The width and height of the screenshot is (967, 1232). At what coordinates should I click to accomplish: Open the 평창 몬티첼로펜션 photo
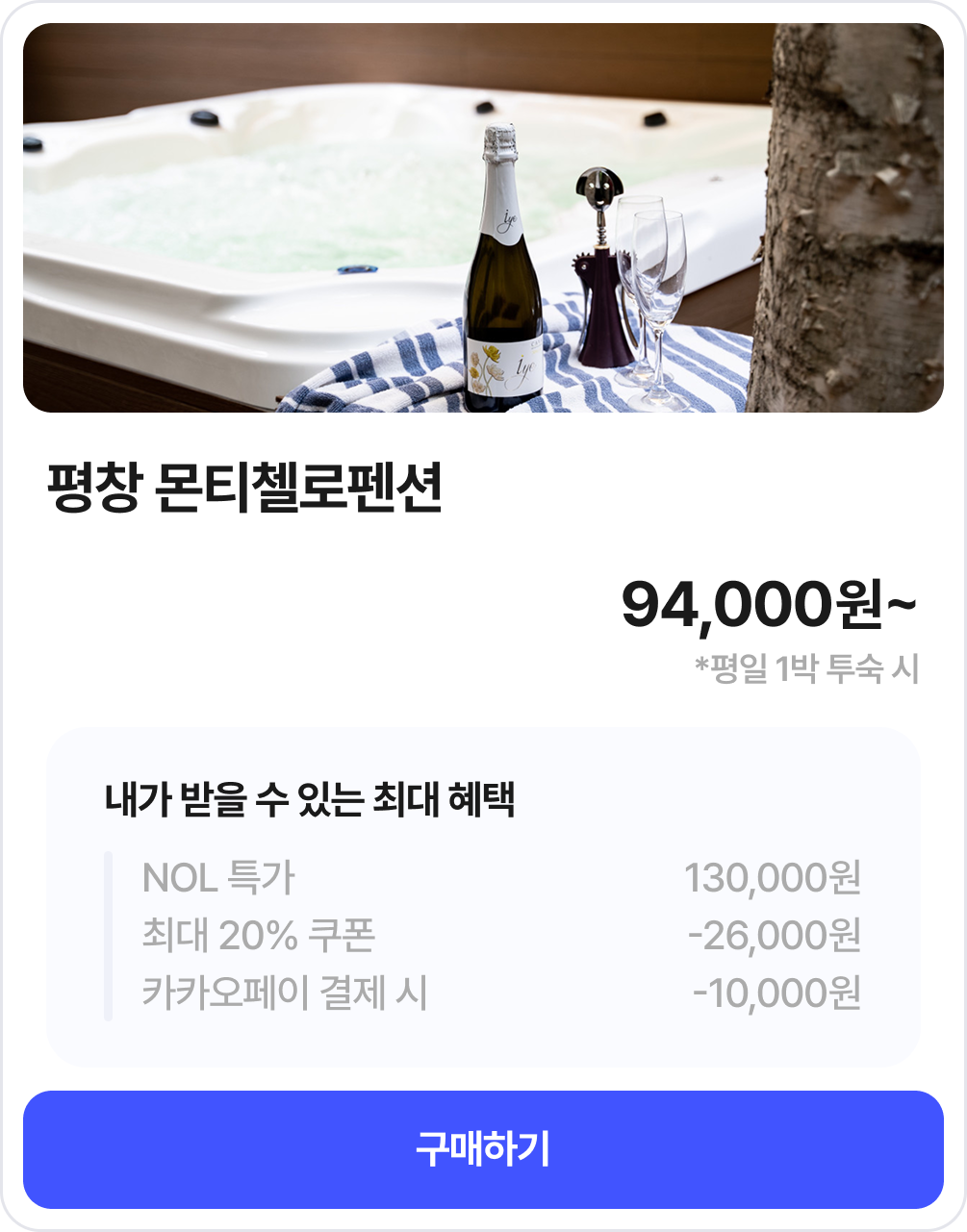483,218
